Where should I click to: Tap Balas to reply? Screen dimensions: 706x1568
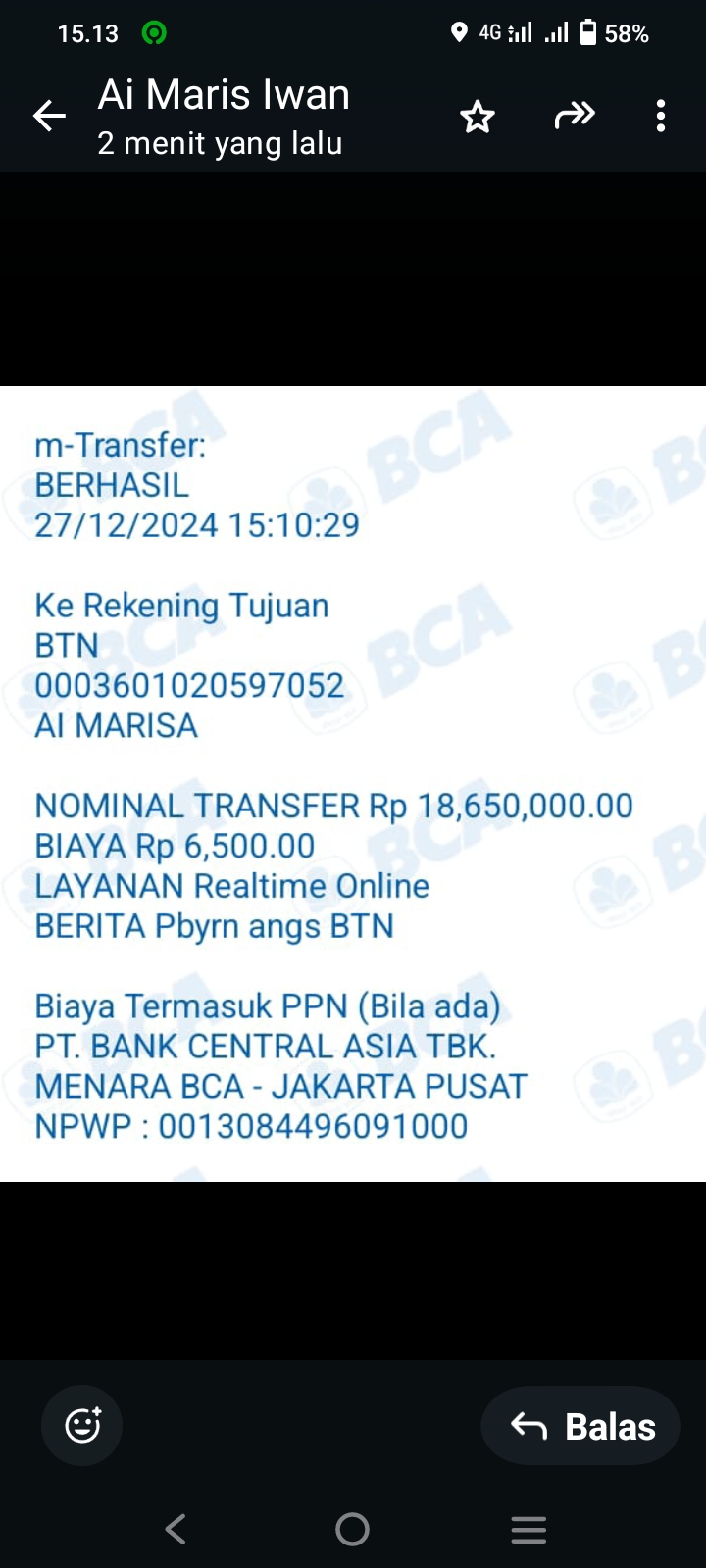(x=581, y=1426)
